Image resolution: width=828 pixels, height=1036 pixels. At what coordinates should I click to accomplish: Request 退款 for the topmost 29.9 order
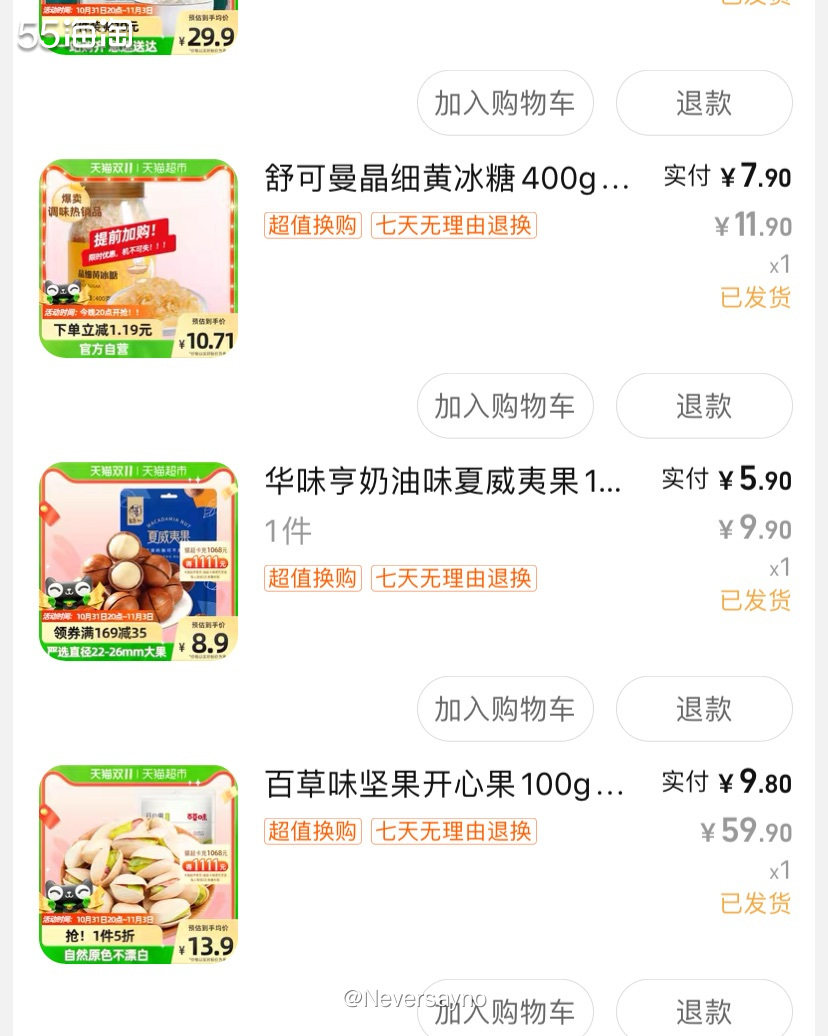tap(704, 102)
